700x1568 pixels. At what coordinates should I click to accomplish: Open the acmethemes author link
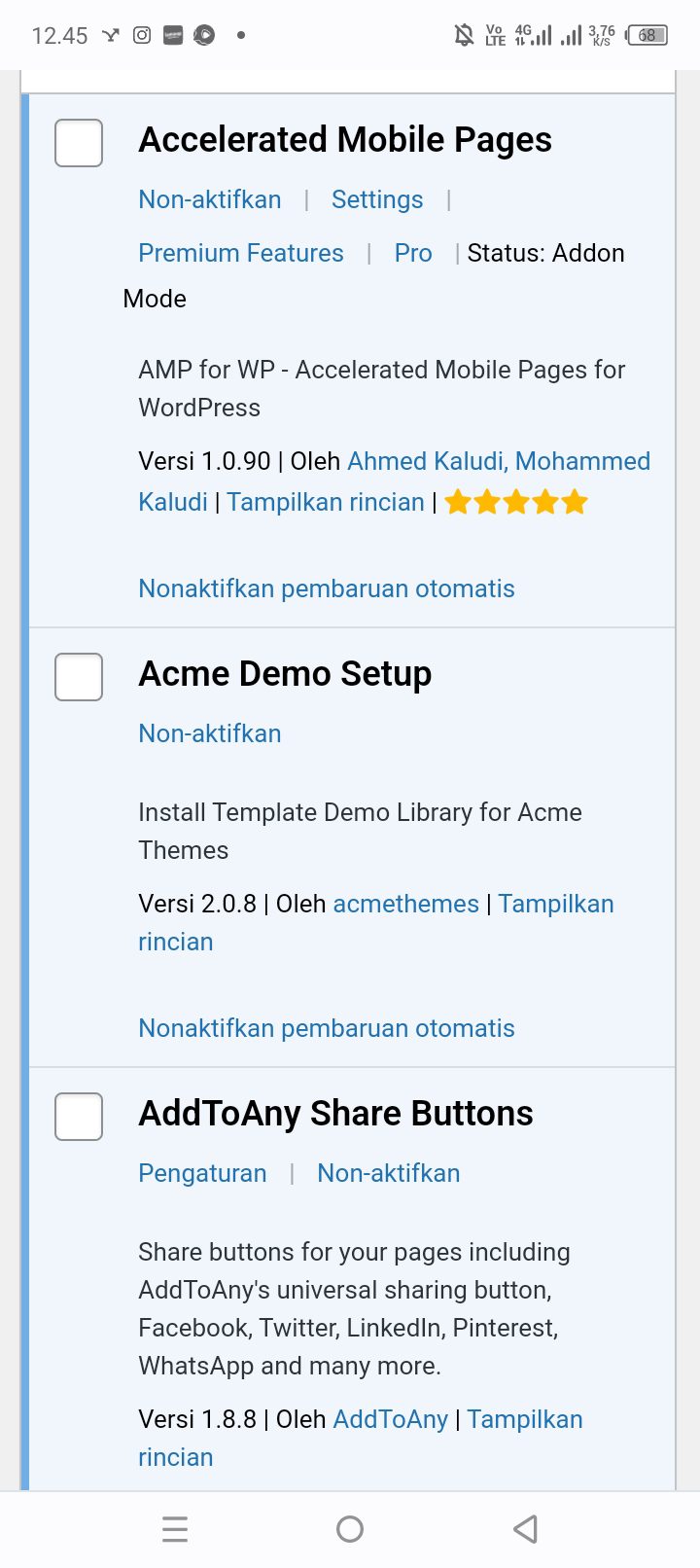(406, 904)
